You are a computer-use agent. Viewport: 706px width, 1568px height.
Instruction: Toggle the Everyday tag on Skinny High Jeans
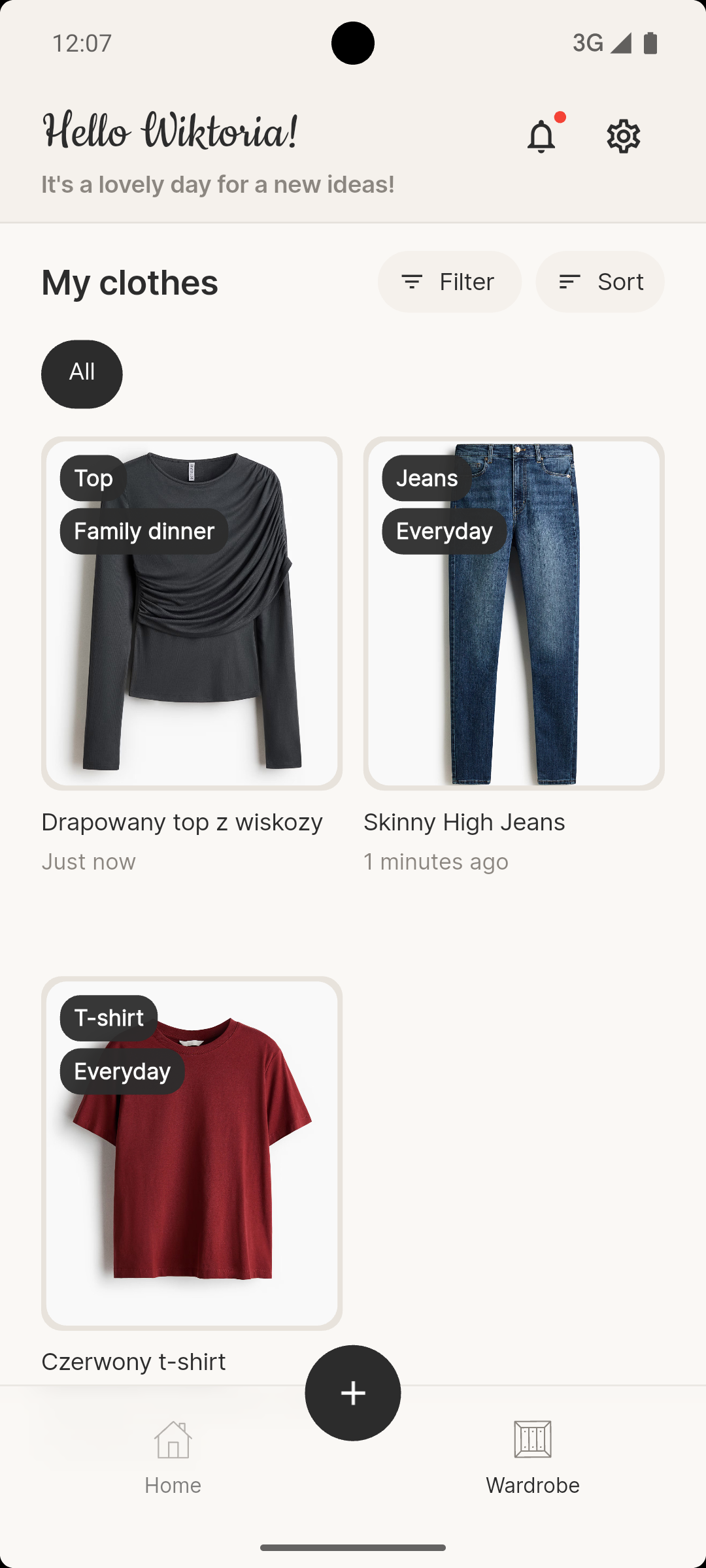[x=443, y=531]
